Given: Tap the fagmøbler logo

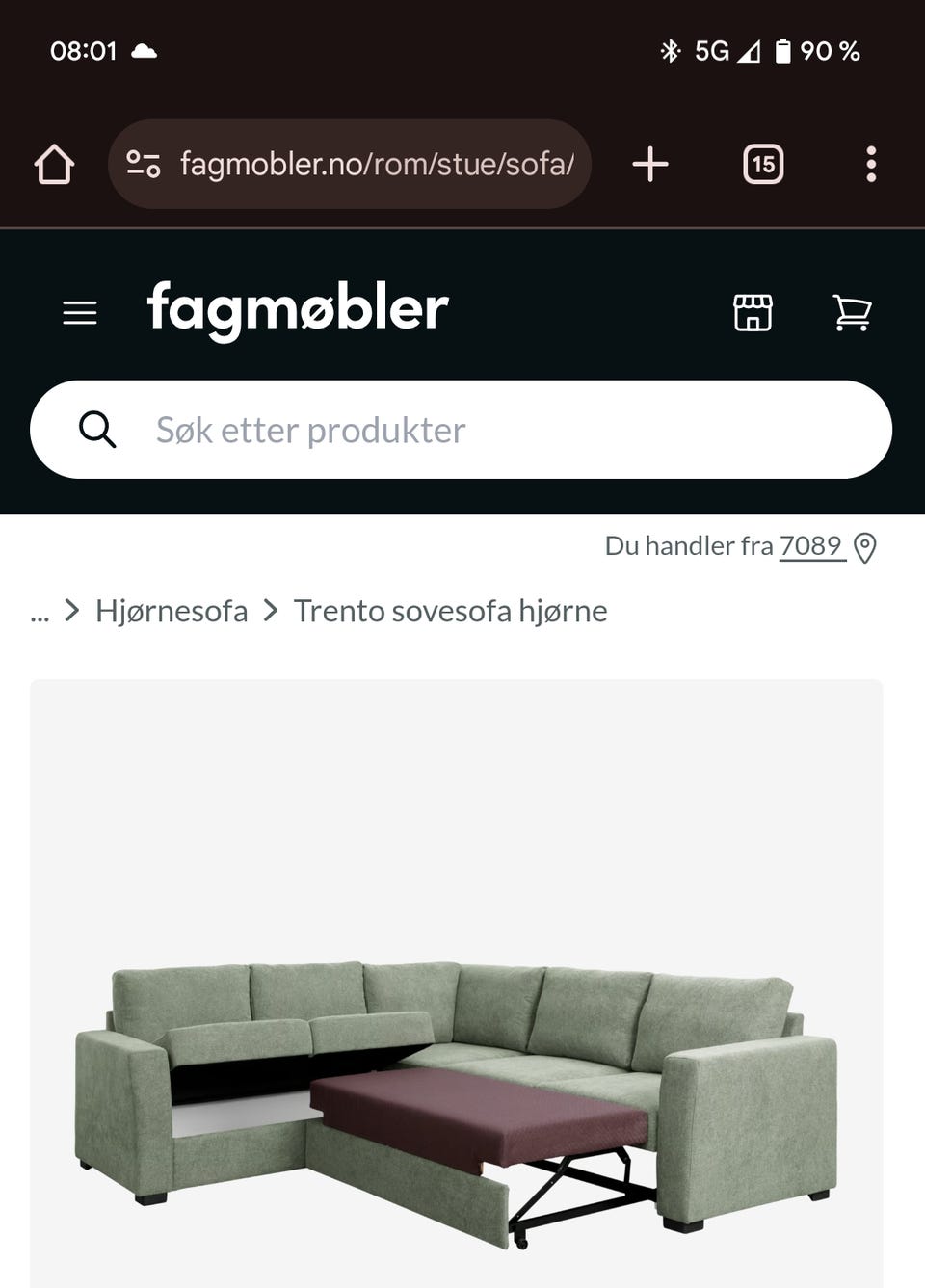Looking at the screenshot, I should pyautogui.click(x=296, y=308).
